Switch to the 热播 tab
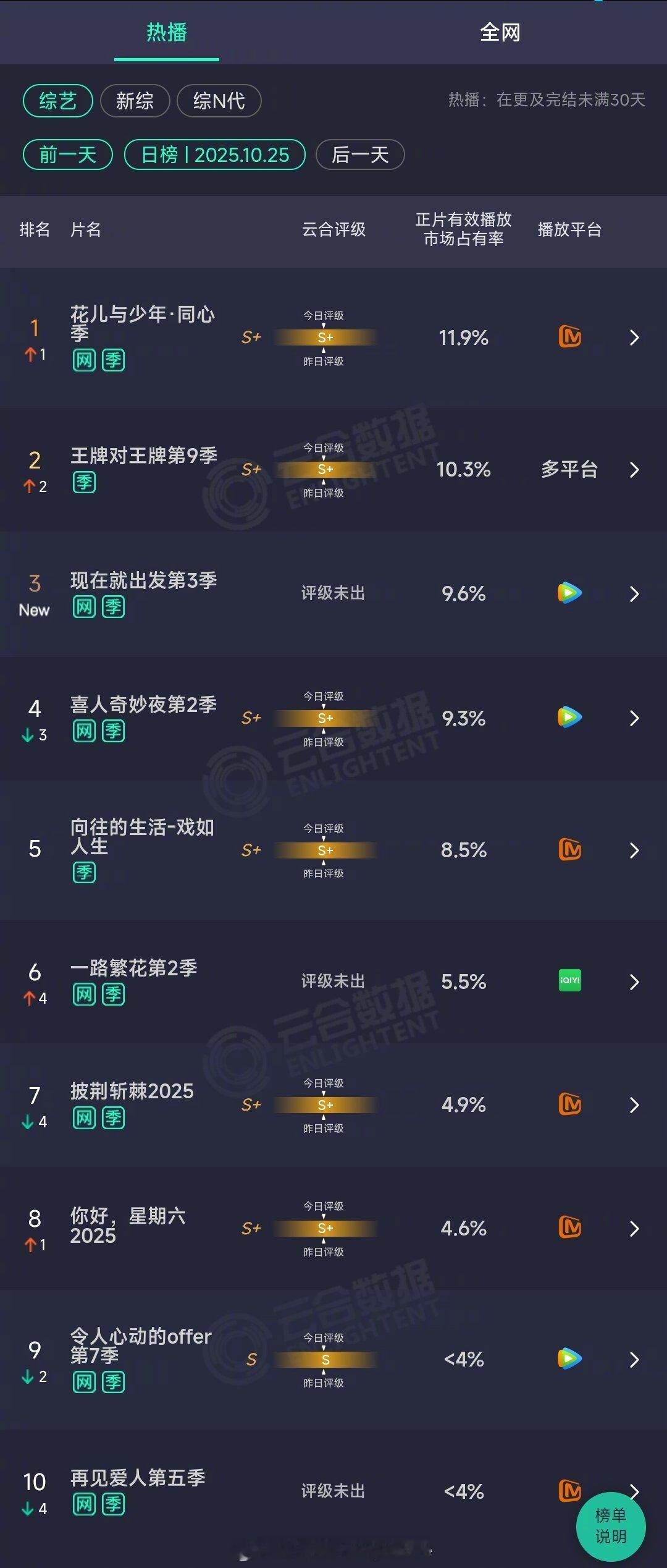The height and width of the screenshot is (1568, 667). (167, 33)
